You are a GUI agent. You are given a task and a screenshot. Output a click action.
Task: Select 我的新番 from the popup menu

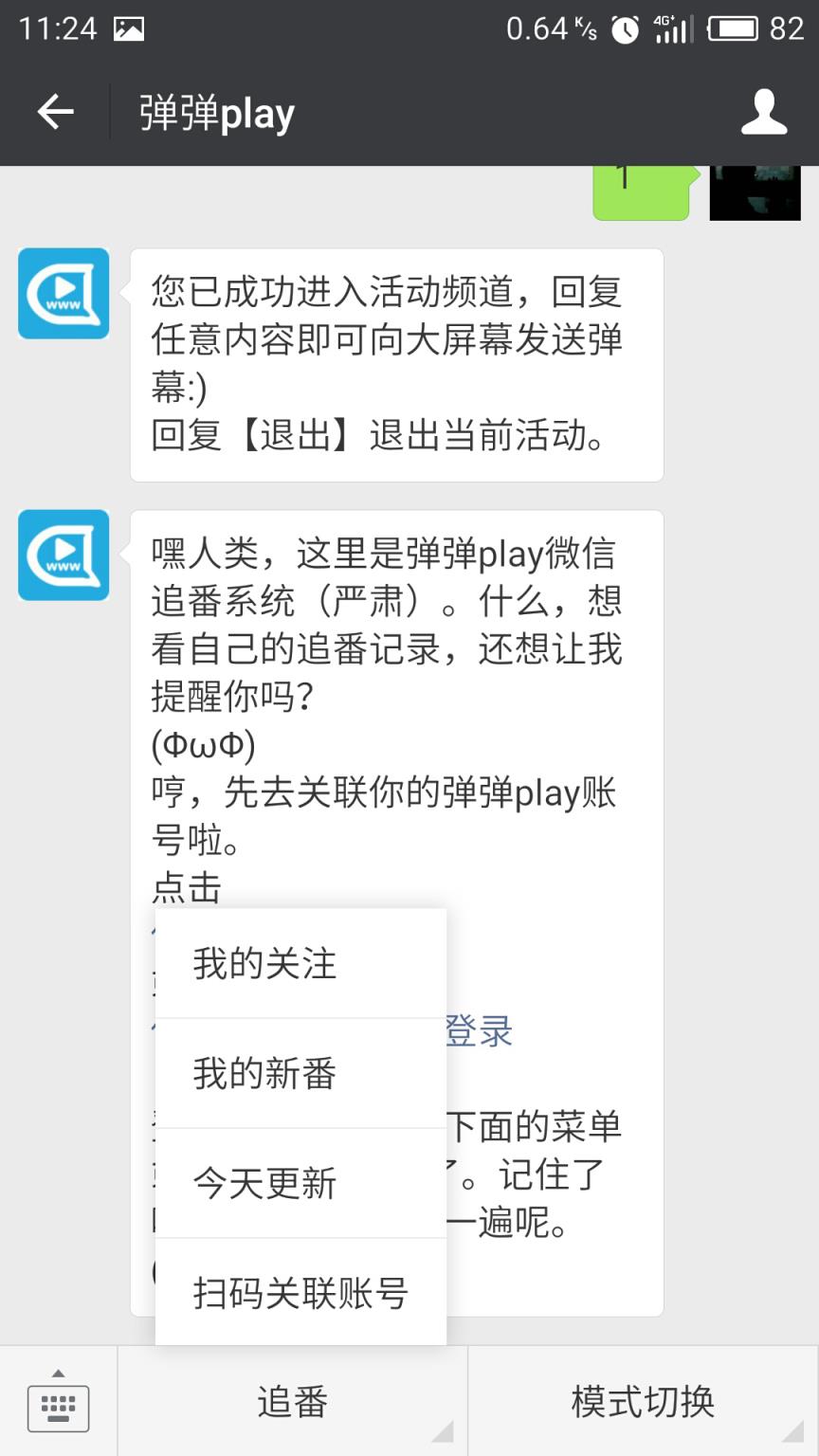263,1073
